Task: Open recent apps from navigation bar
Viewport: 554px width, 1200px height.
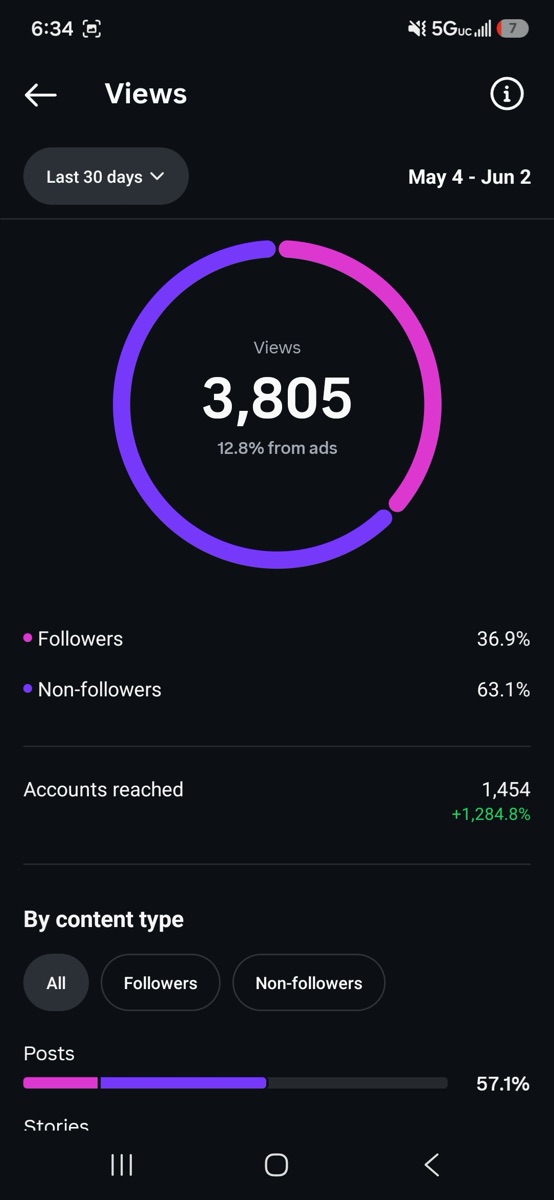Action: [x=122, y=1164]
